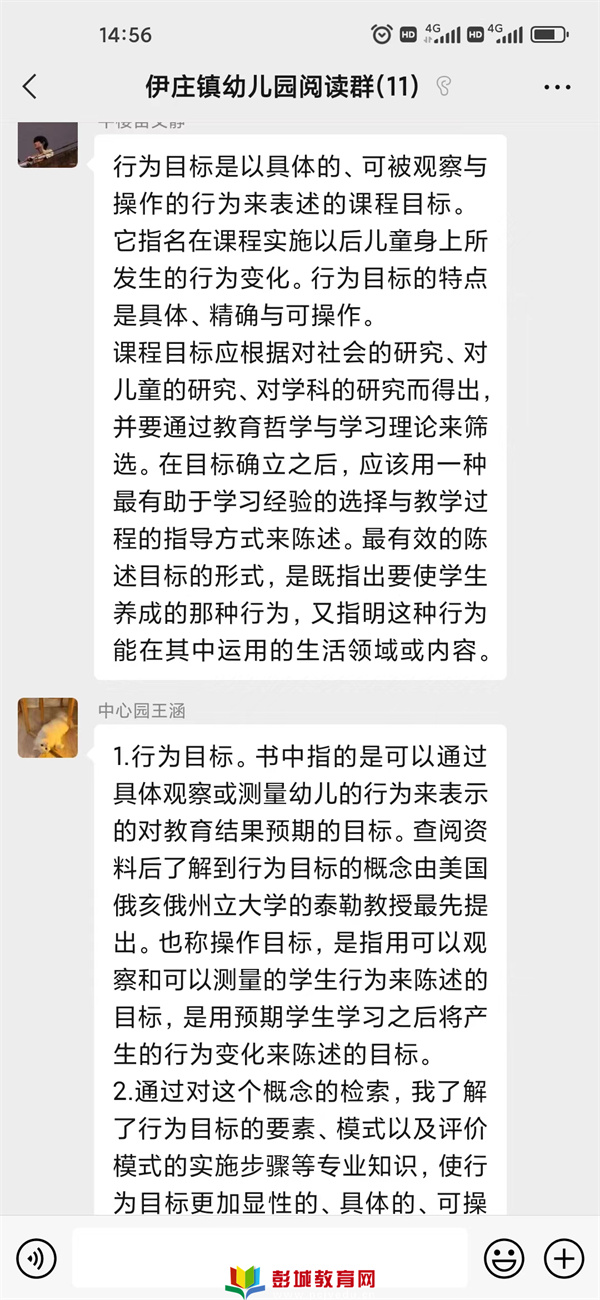Open the plus attachment menu

564,1256
